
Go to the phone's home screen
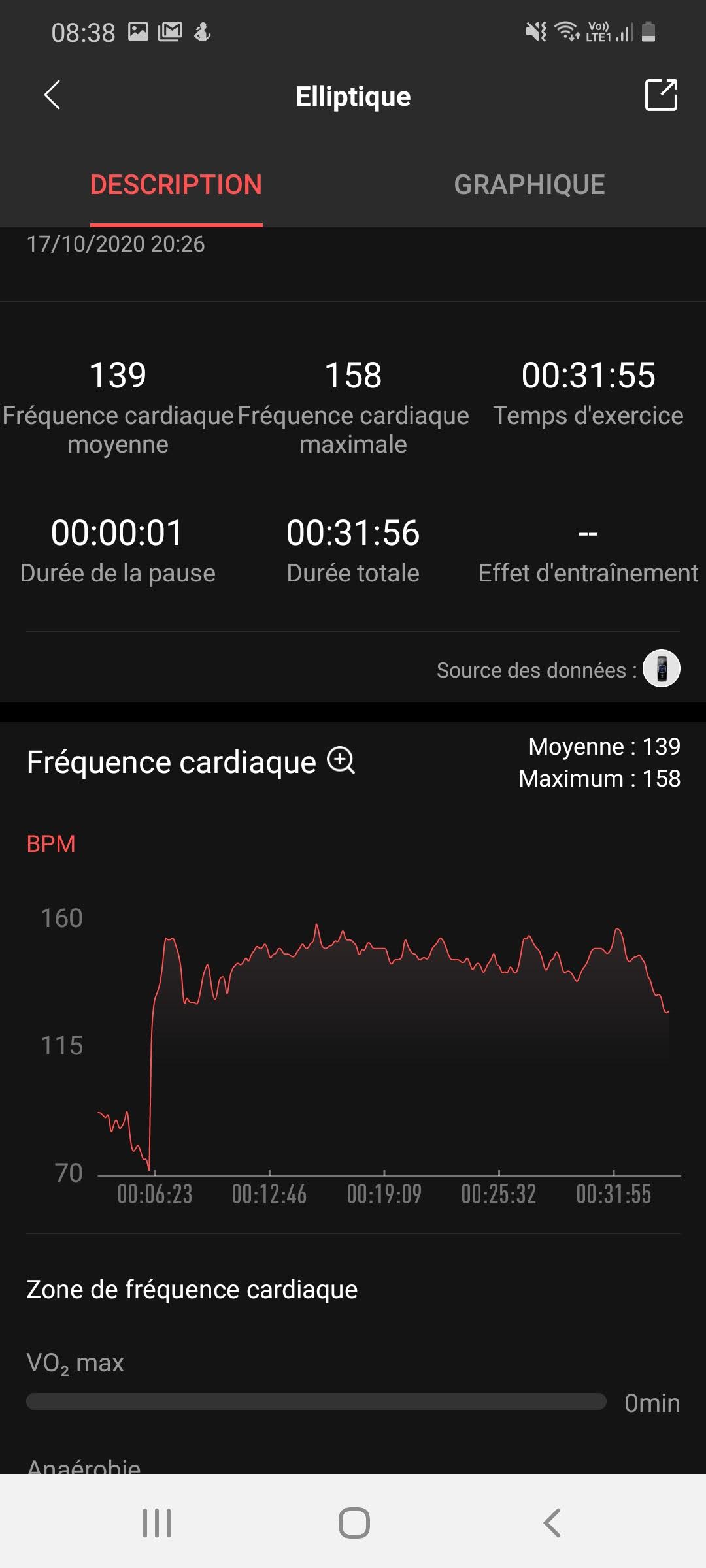click(x=354, y=1523)
